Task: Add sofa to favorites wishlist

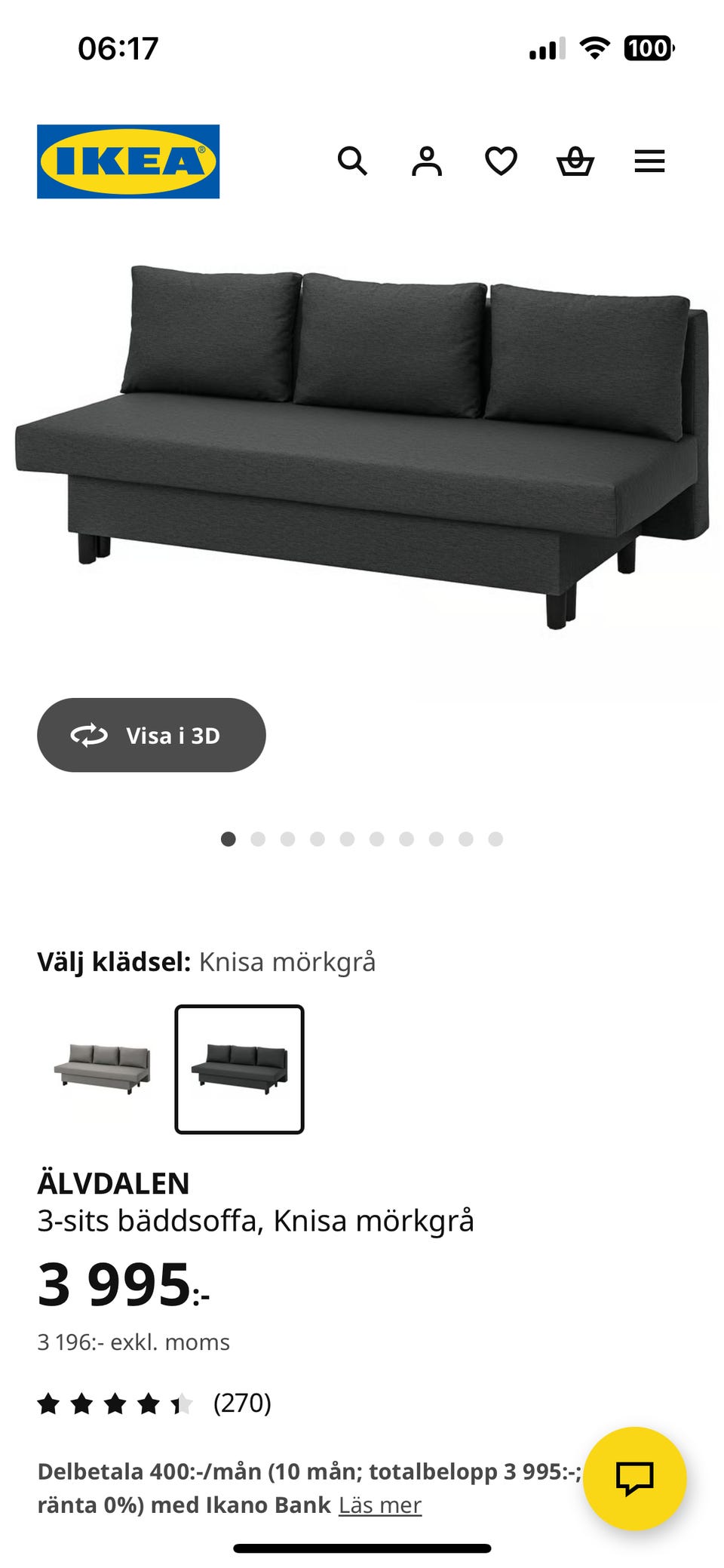Action: (500, 161)
